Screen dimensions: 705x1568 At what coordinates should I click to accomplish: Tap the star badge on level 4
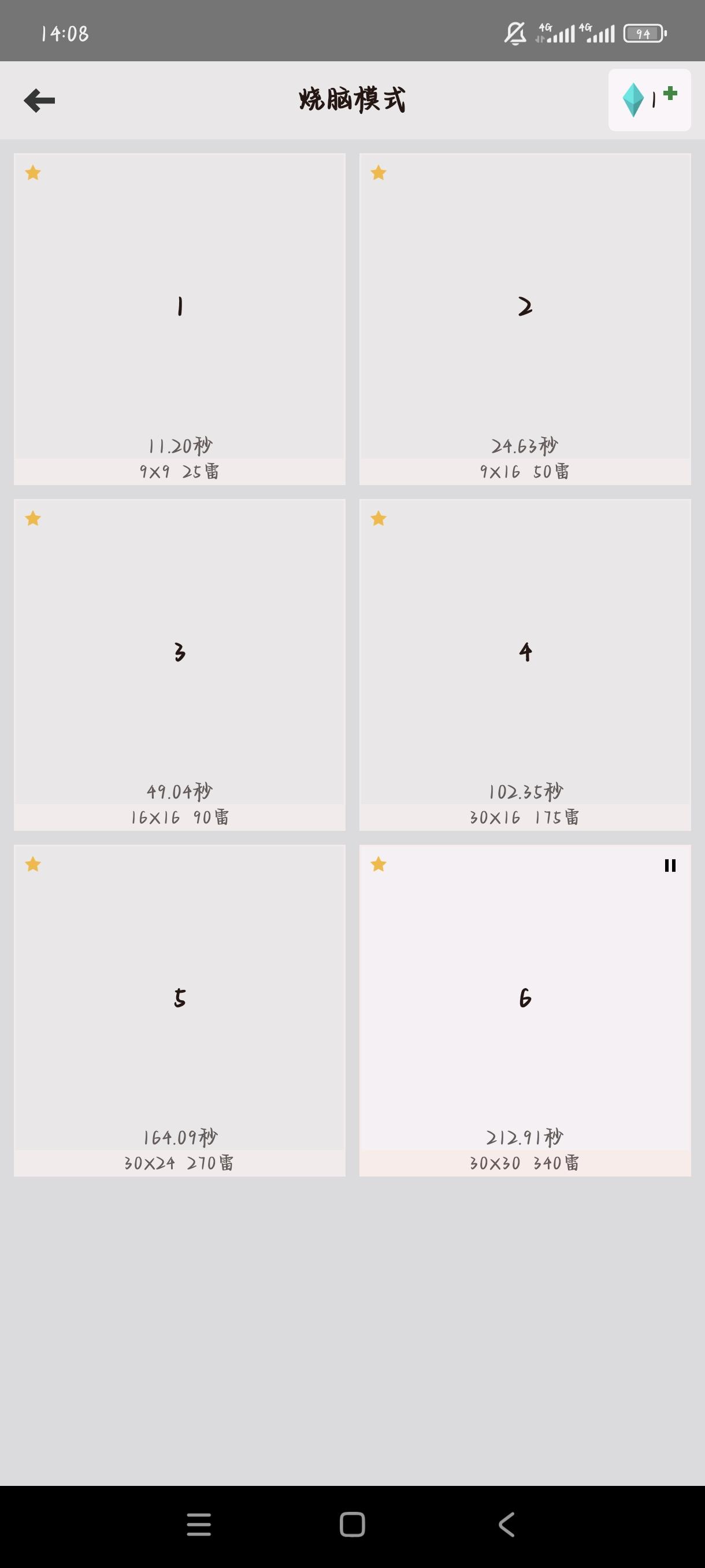pyautogui.click(x=379, y=519)
